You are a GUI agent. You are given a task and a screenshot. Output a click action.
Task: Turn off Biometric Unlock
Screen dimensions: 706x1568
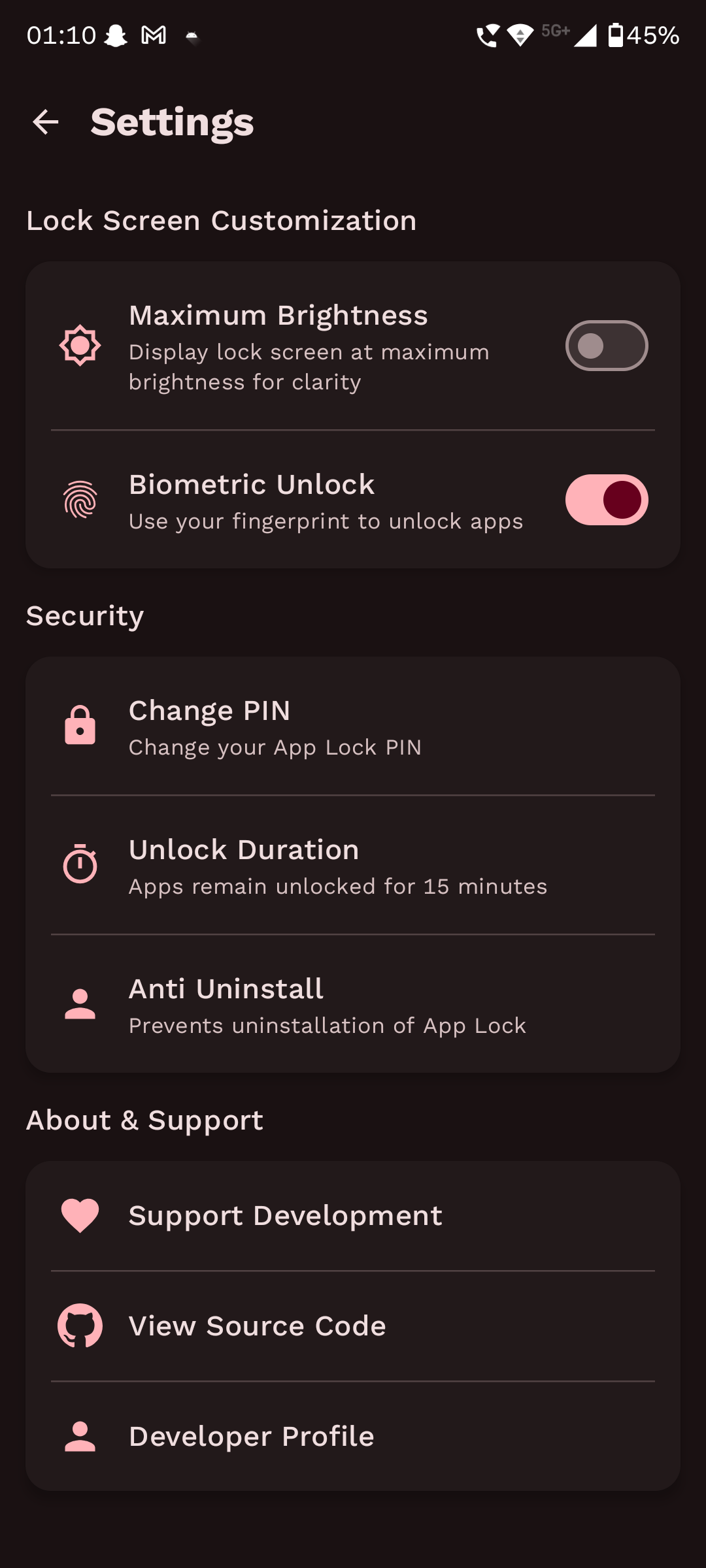click(607, 500)
